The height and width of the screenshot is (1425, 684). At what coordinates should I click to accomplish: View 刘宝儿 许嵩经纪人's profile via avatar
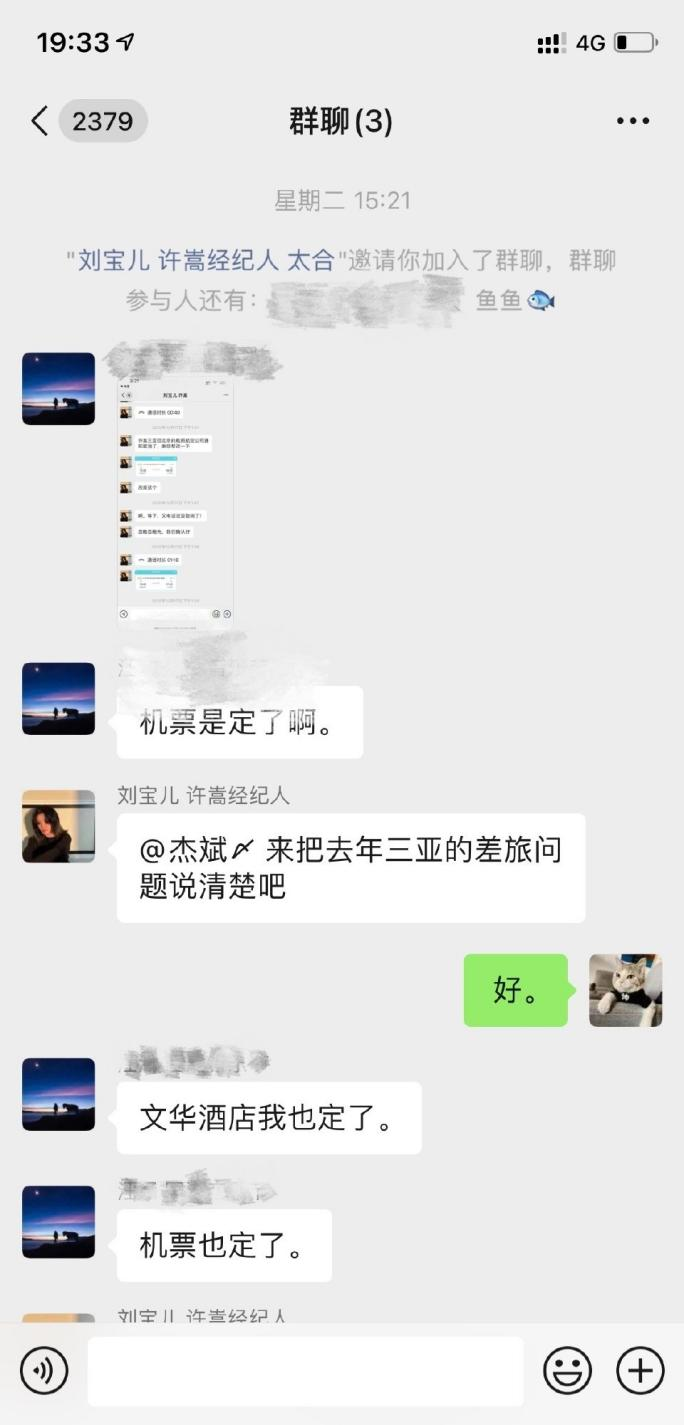click(x=58, y=826)
